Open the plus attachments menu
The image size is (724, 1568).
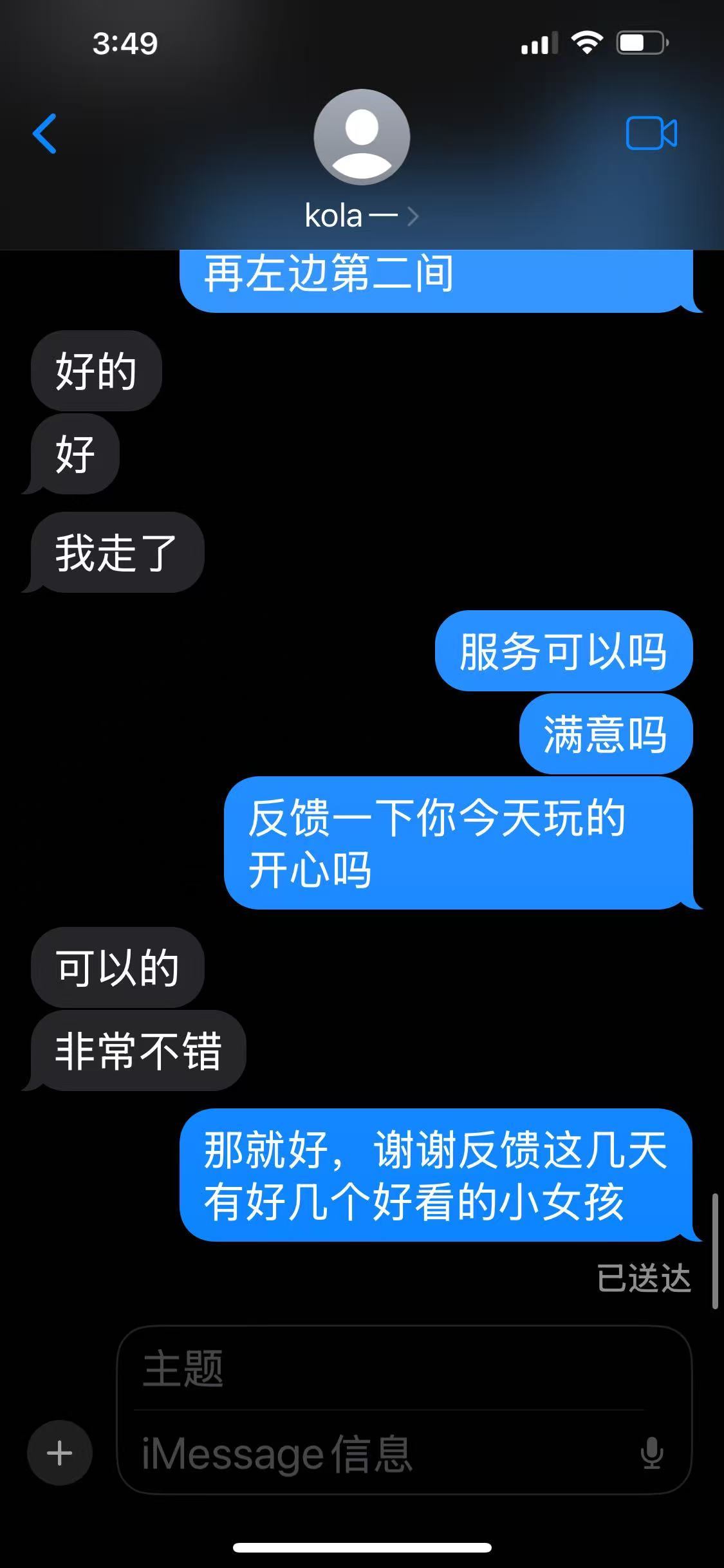(60, 1453)
